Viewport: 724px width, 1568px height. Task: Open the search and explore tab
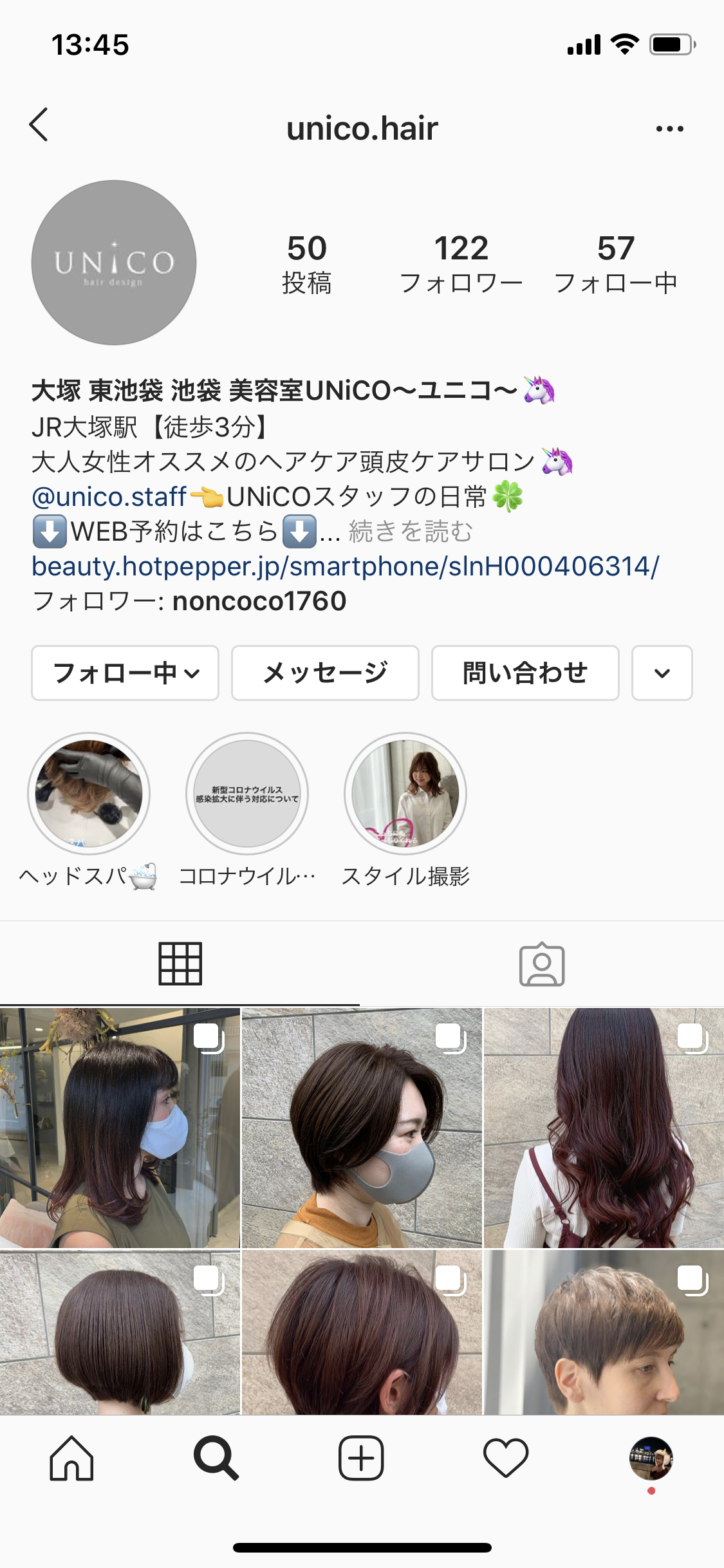216,1459
